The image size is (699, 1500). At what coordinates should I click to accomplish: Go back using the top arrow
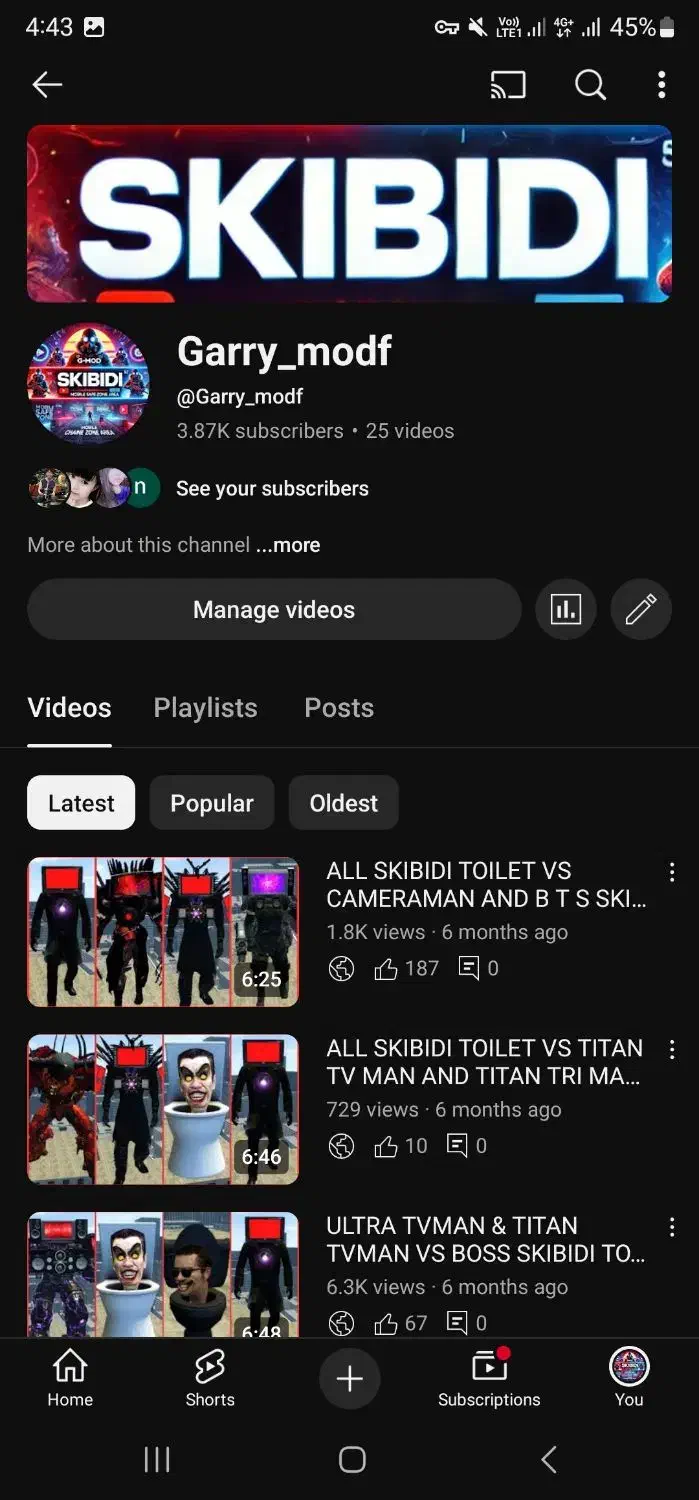(x=47, y=86)
